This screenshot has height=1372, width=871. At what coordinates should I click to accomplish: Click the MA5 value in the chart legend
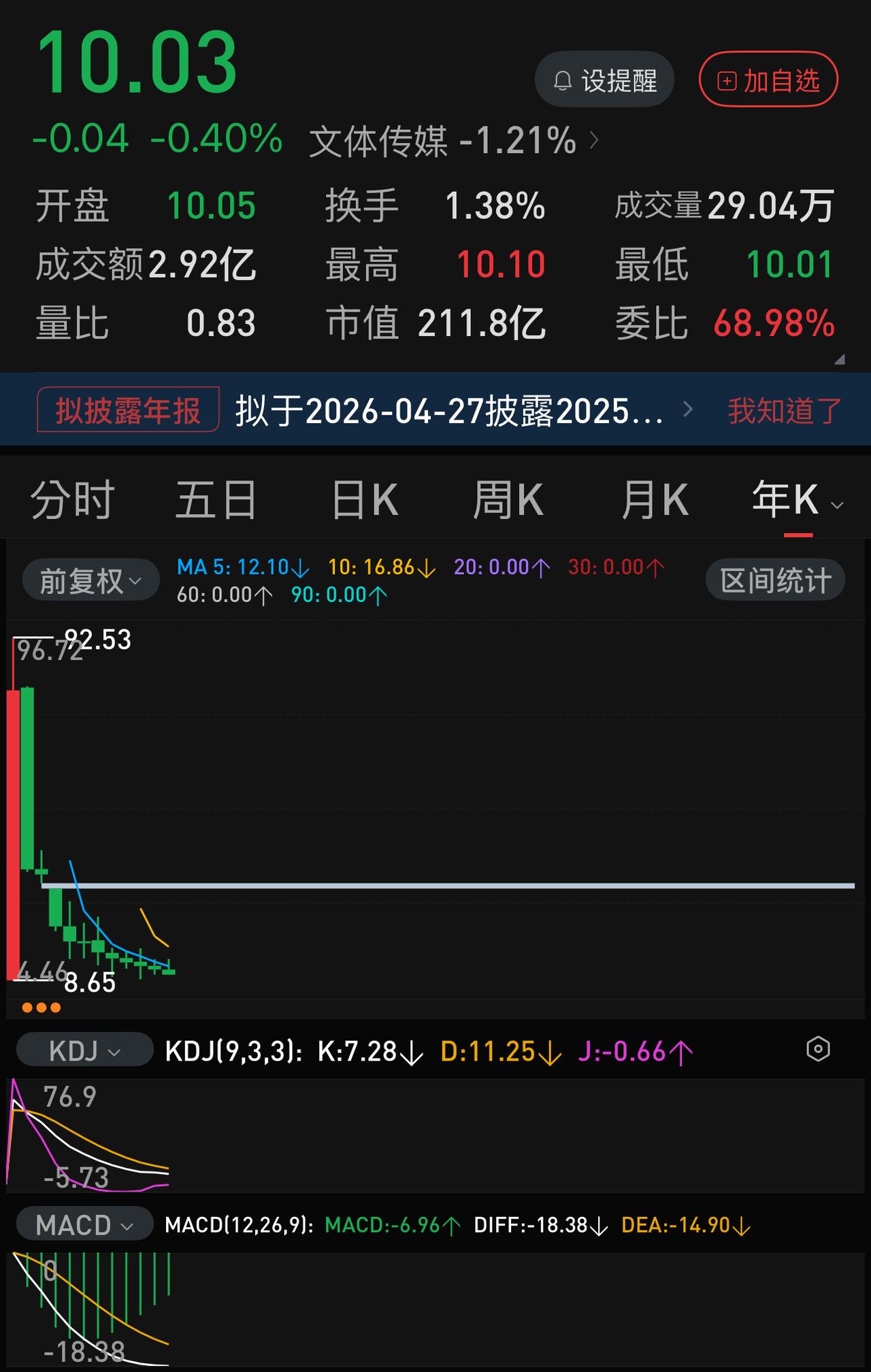point(242,567)
